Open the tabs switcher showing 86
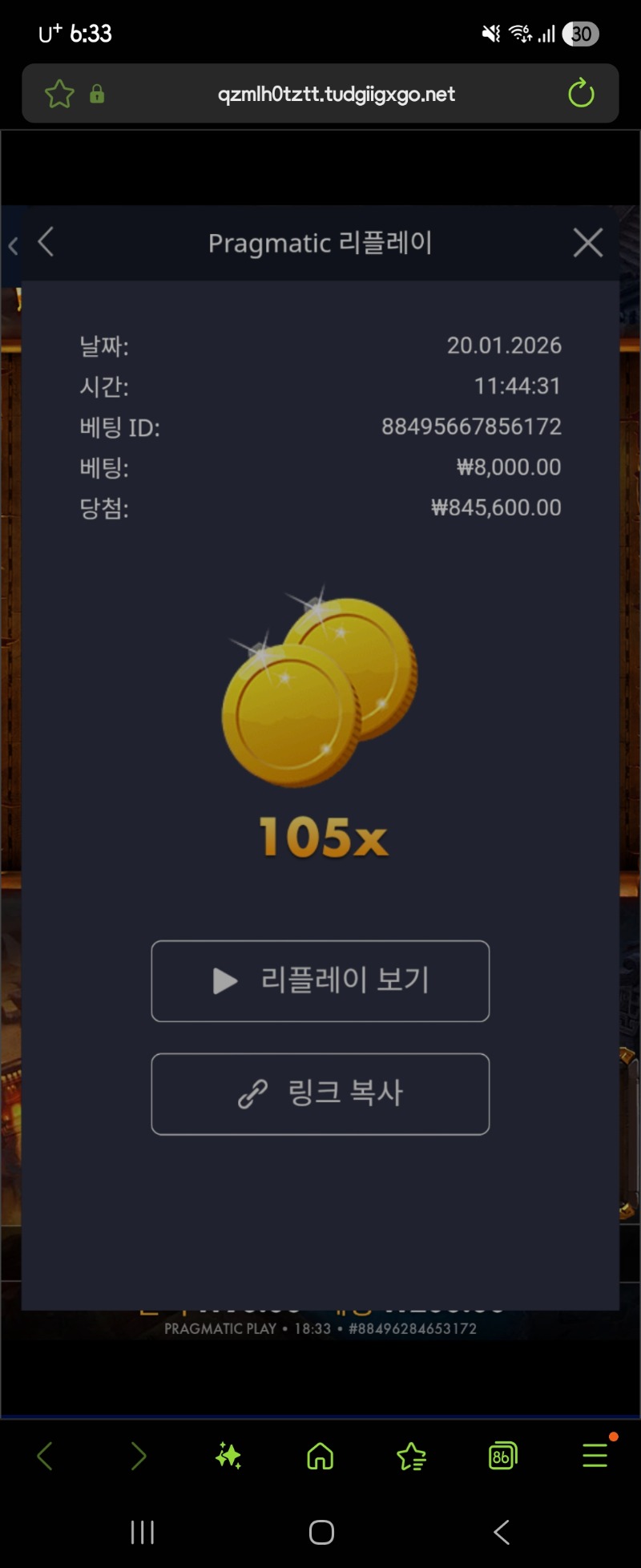Image resolution: width=641 pixels, height=1568 pixels. (x=502, y=1456)
